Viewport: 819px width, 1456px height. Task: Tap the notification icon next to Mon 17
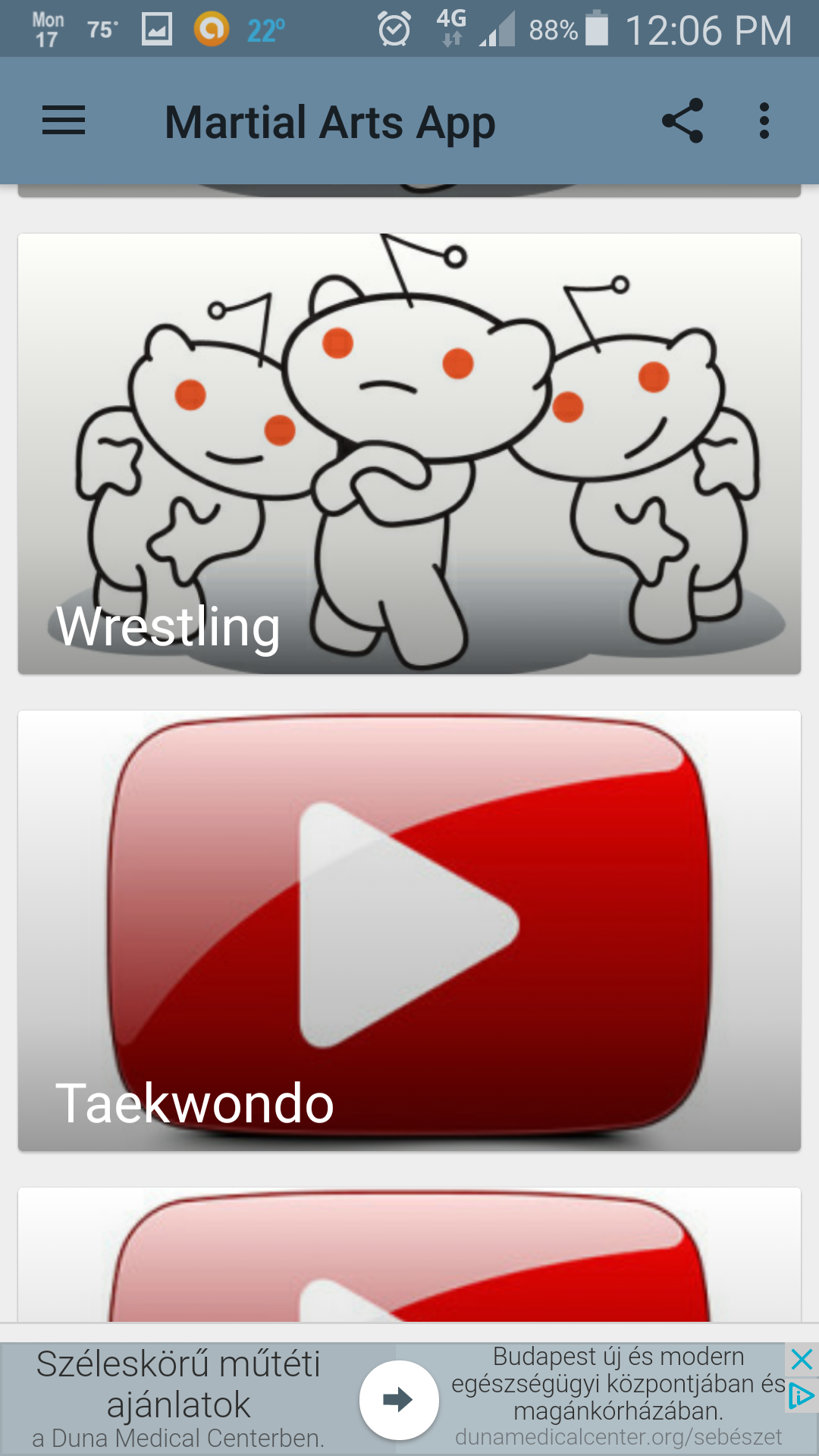pyautogui.click(x=157, y=25)
